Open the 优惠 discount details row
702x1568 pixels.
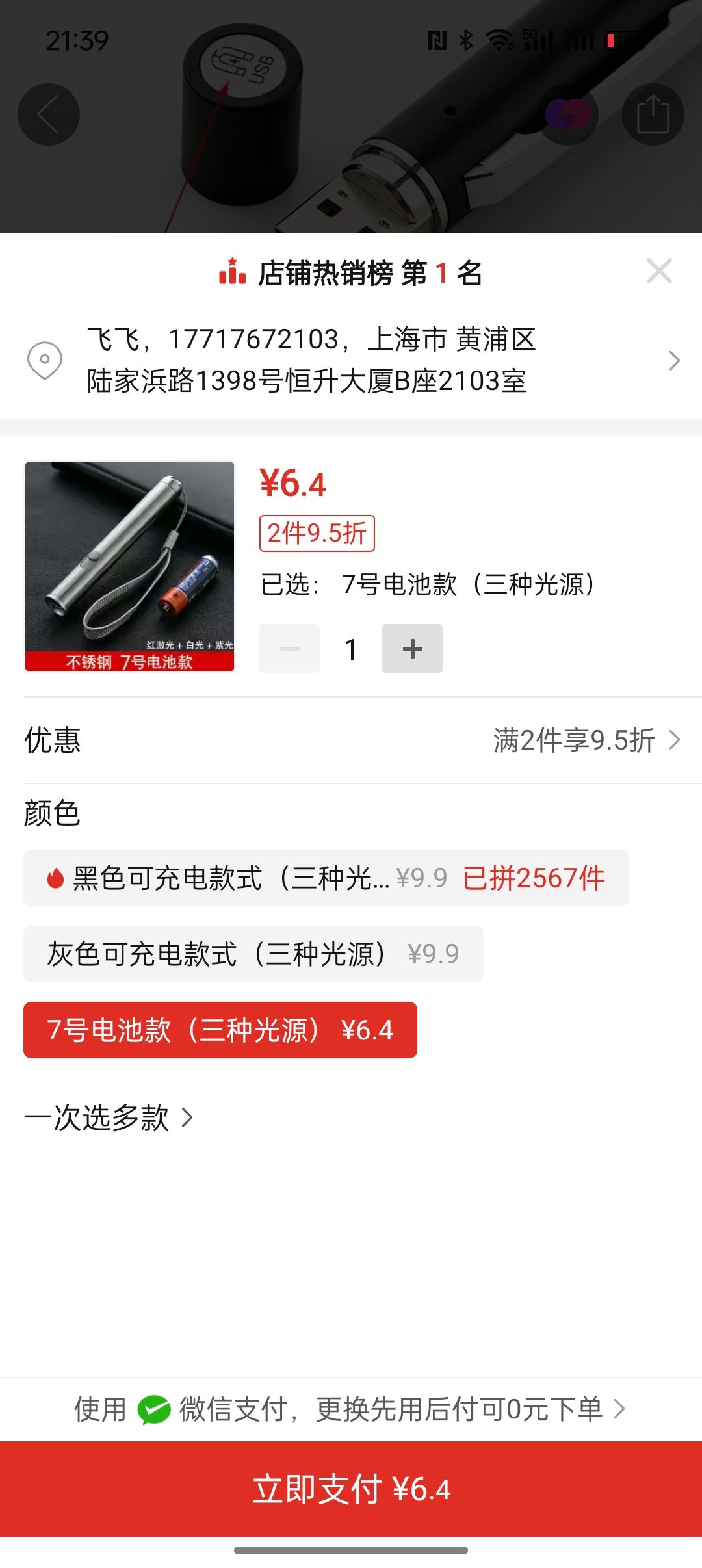point(351,740)
